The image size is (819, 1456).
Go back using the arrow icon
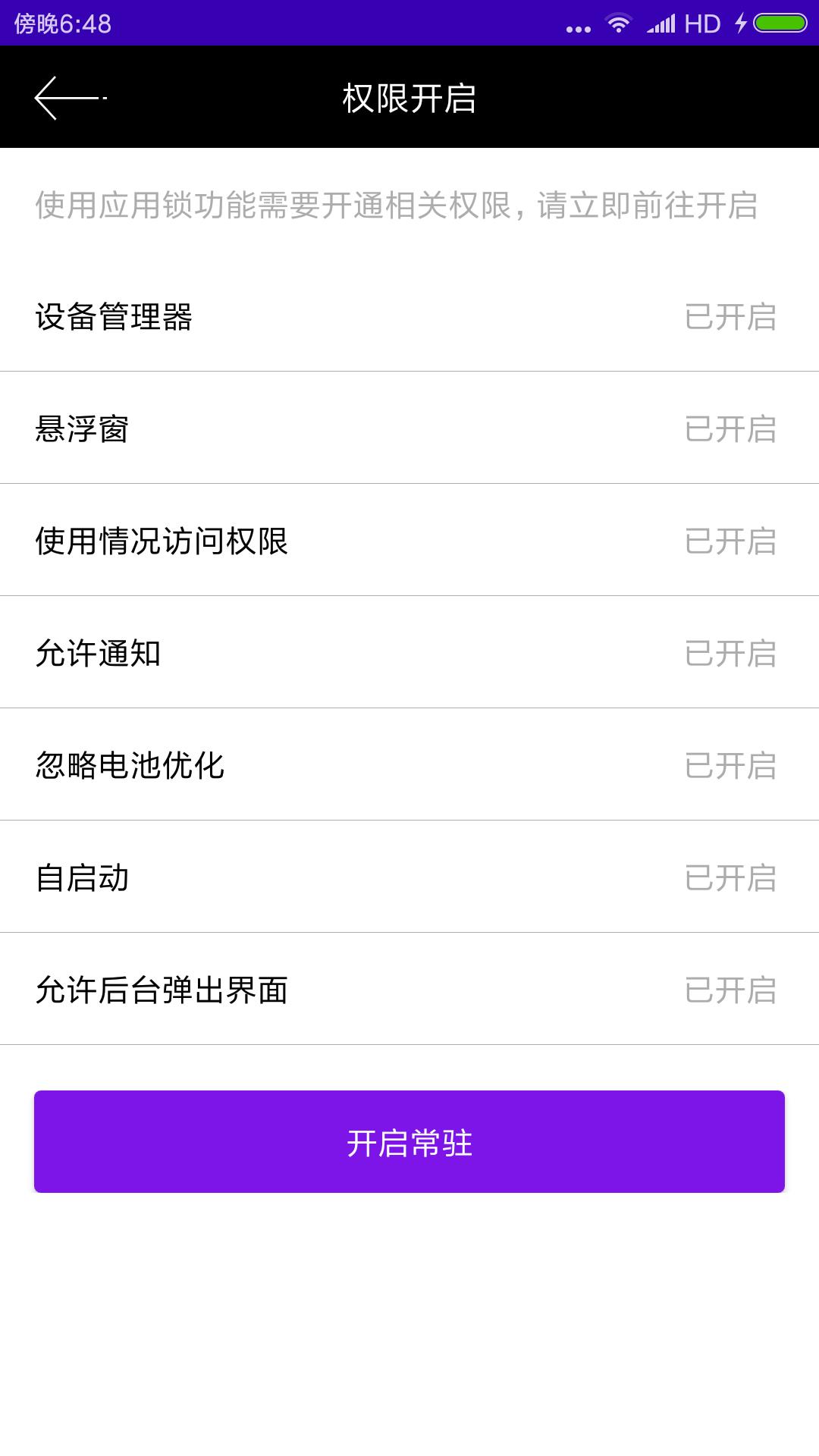click(68, 98)
